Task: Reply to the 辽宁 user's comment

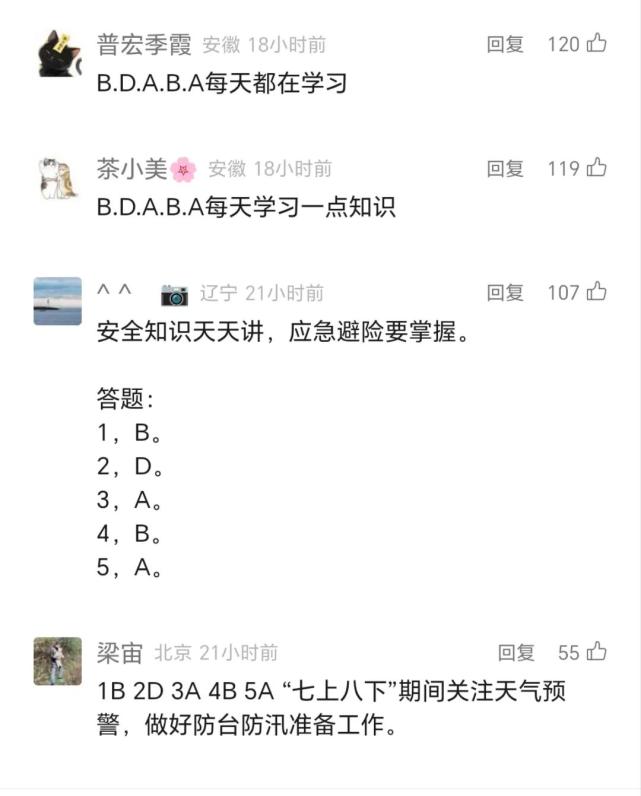Action: pos(505,292)
